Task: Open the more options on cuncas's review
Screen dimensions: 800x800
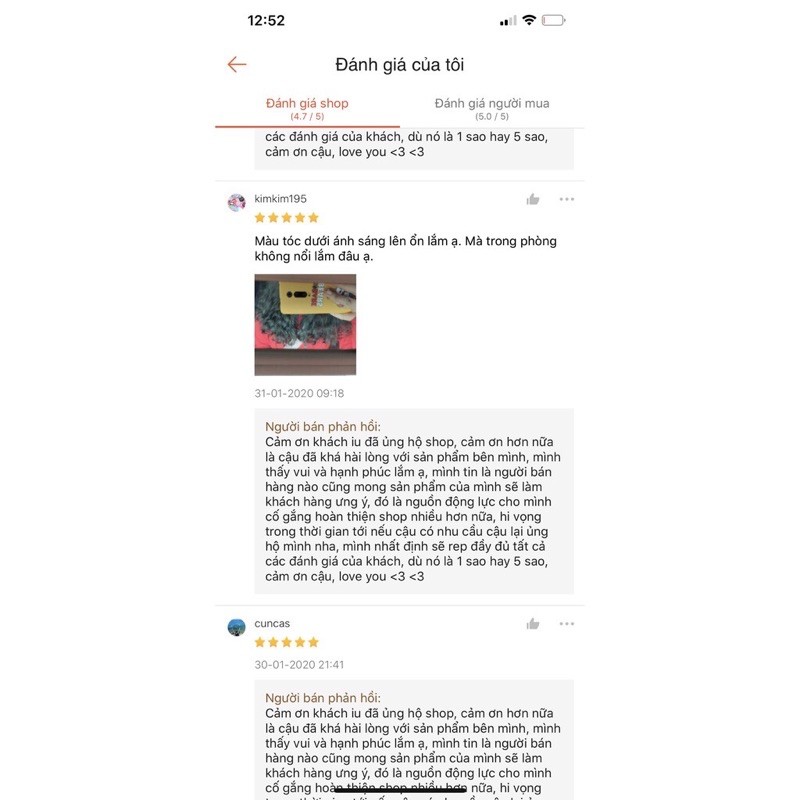Action: [567, 624]
